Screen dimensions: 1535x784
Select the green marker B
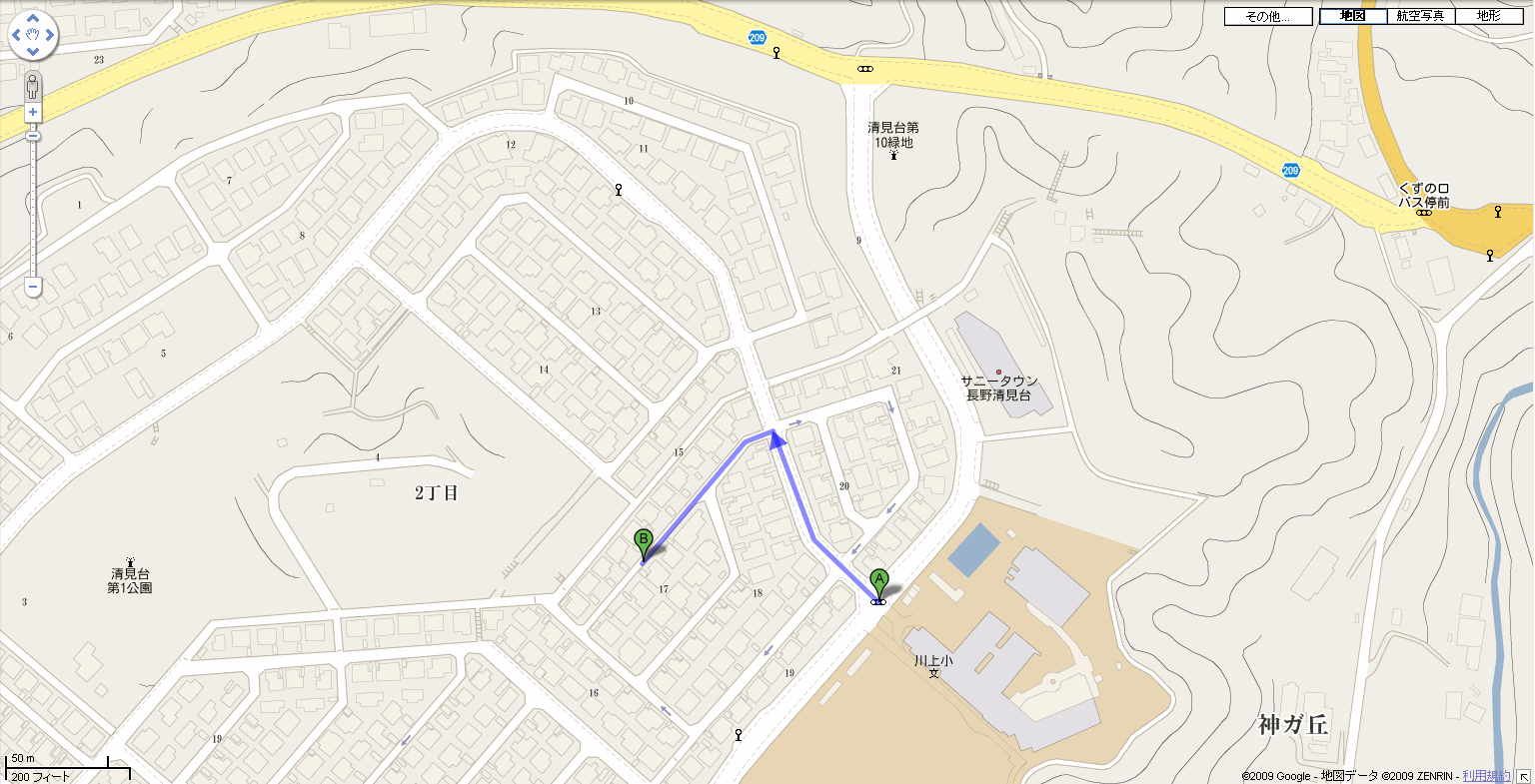point(644,542)
